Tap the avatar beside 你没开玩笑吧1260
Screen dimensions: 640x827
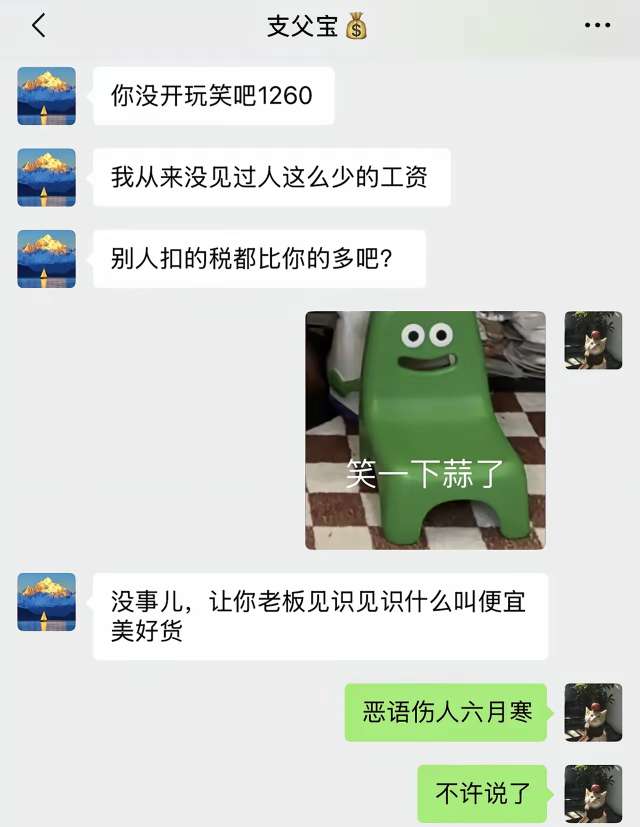[x=46, y=96]
